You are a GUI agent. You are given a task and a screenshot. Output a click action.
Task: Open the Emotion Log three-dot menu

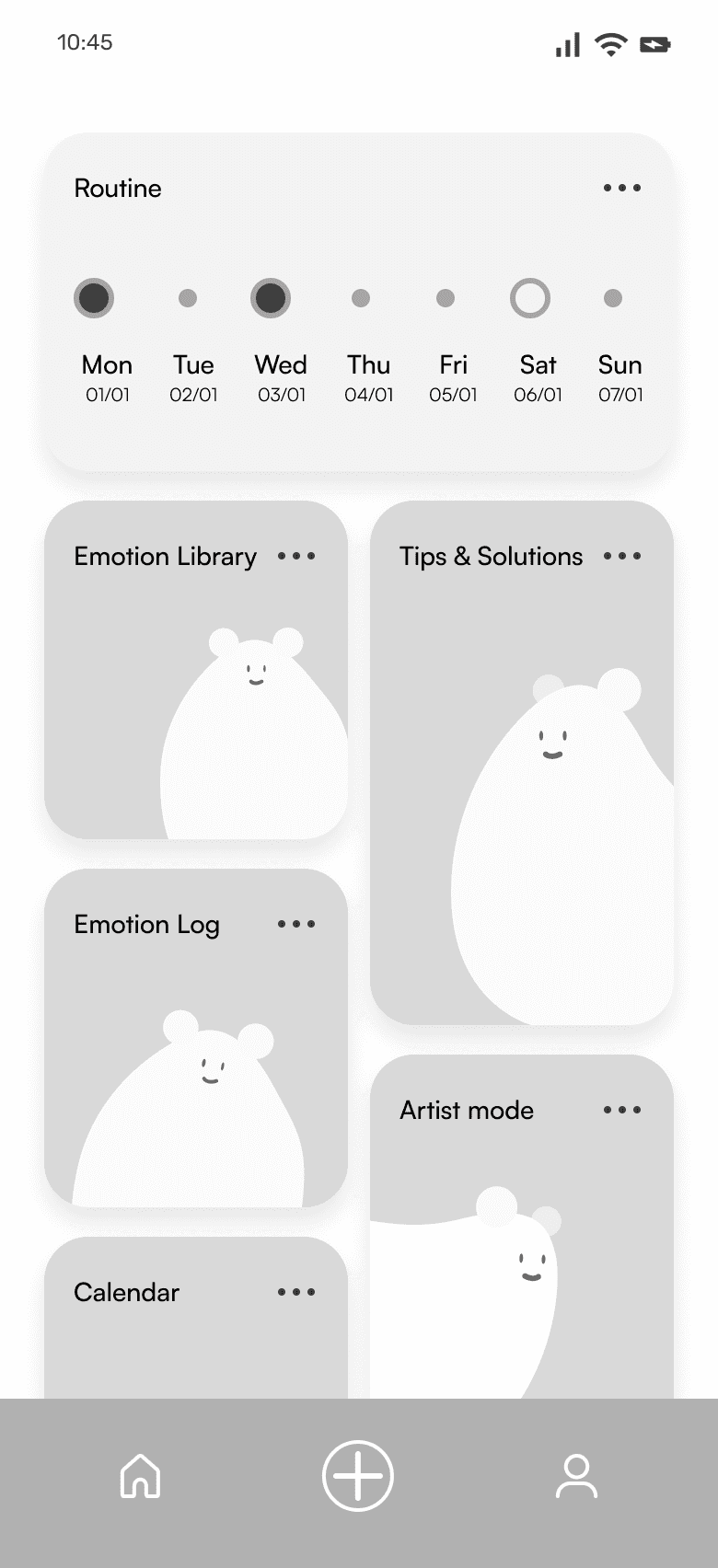tap(296, 924)
